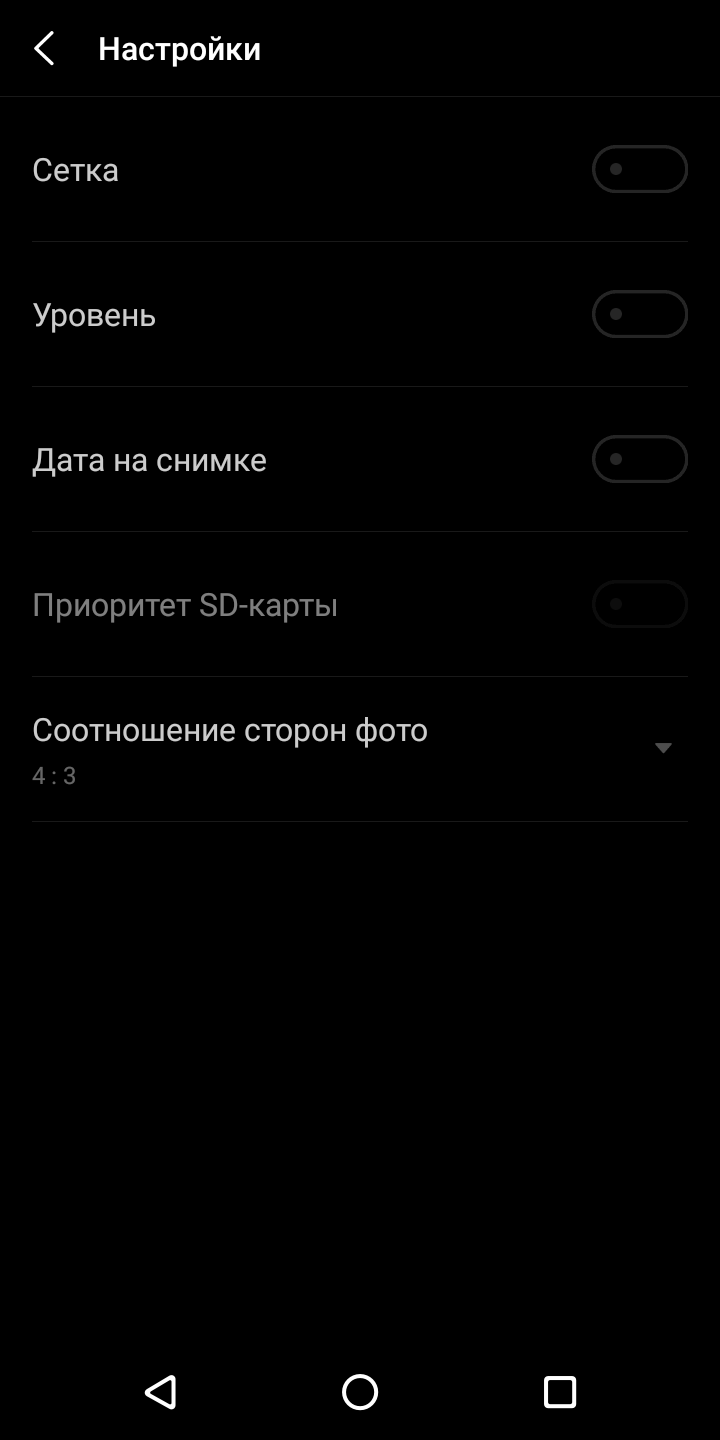The width and height of the screenshot is (720, 1440).
Task: Go back from Настройки screen
Action: pyautogui.click(x=44, y=49)
